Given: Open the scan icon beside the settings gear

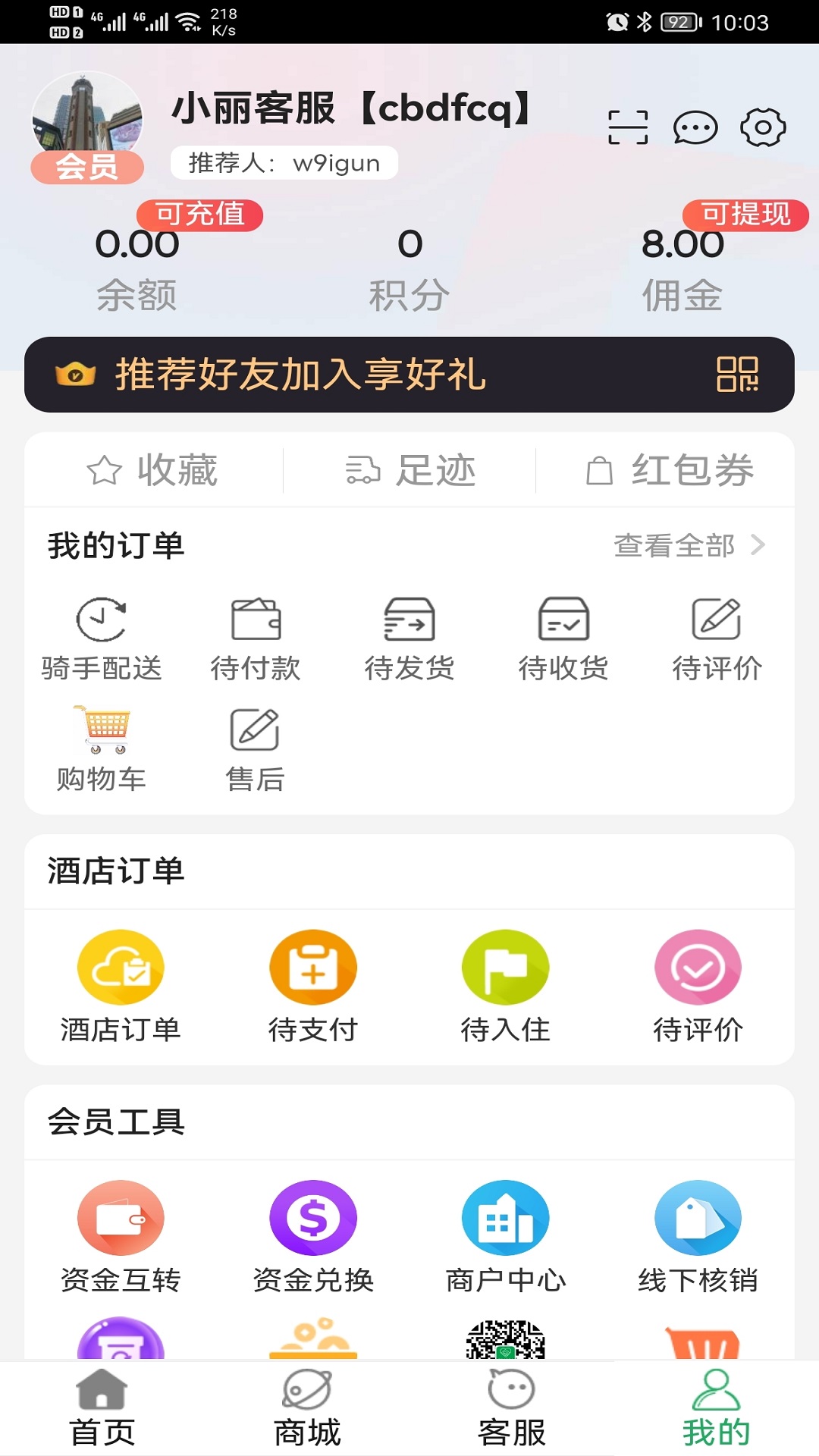Looking at the screenshot, I should pyautogui.click(x=628, y=126).
